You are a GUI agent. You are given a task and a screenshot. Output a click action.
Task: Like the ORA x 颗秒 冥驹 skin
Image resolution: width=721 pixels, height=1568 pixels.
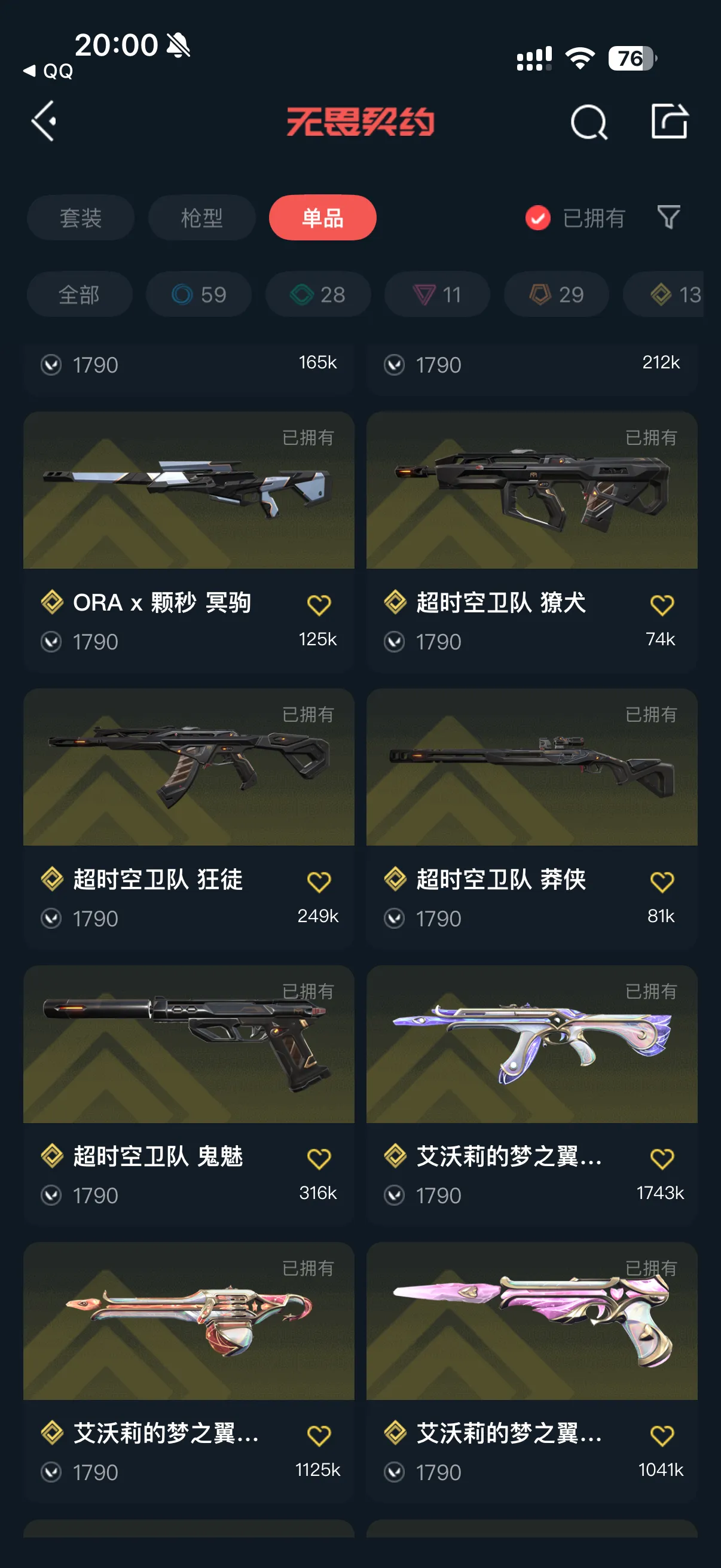click(x=319, y=605)
